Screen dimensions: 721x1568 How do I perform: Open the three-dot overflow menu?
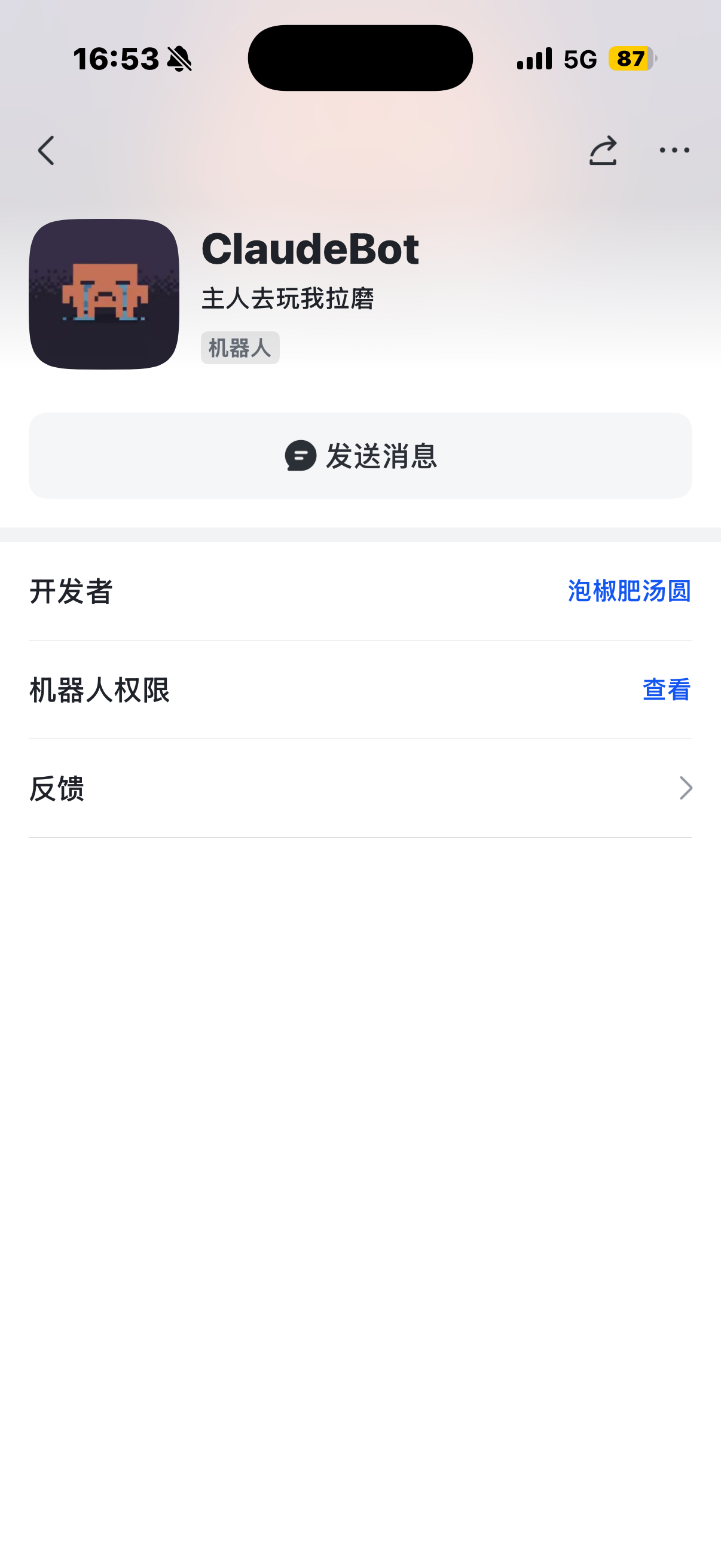674,150
